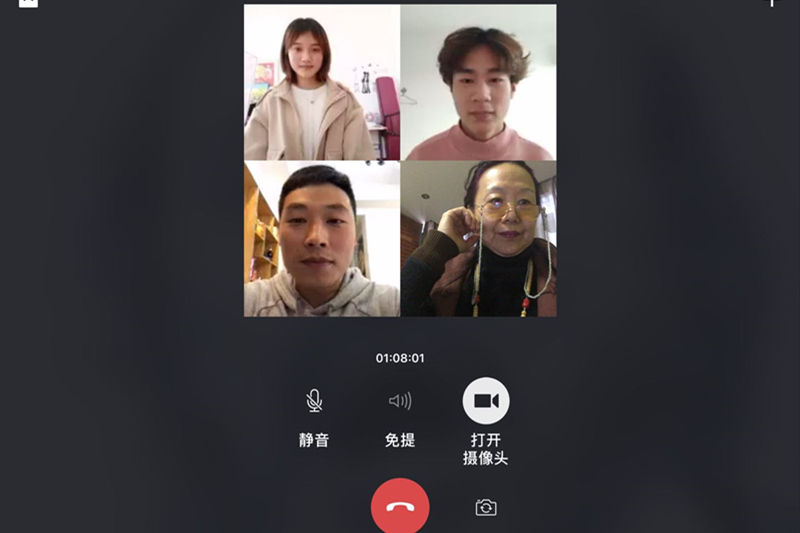The width and height of the screenshot is (800, 533).
Task: Hang up the call with red button
Action: 400,507
